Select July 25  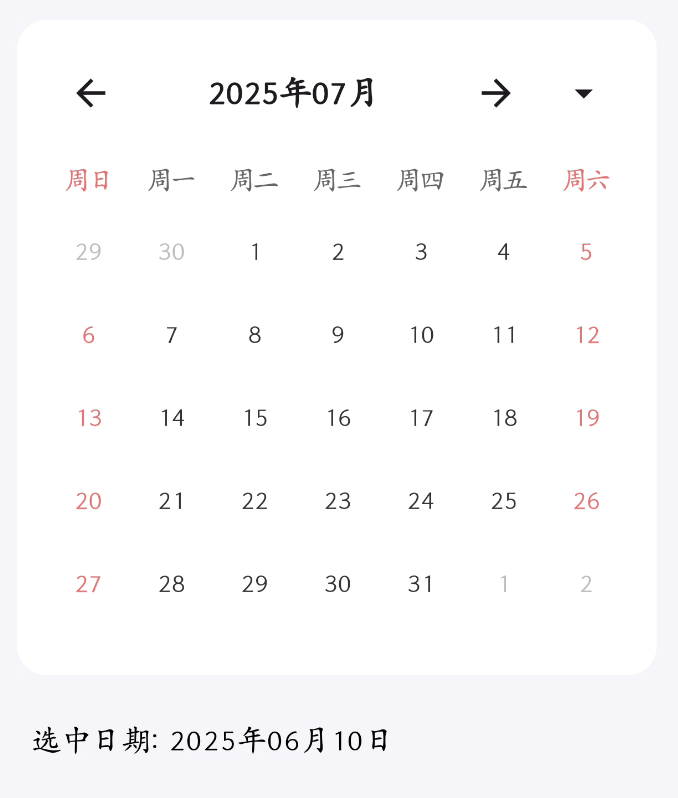[504, 501]
